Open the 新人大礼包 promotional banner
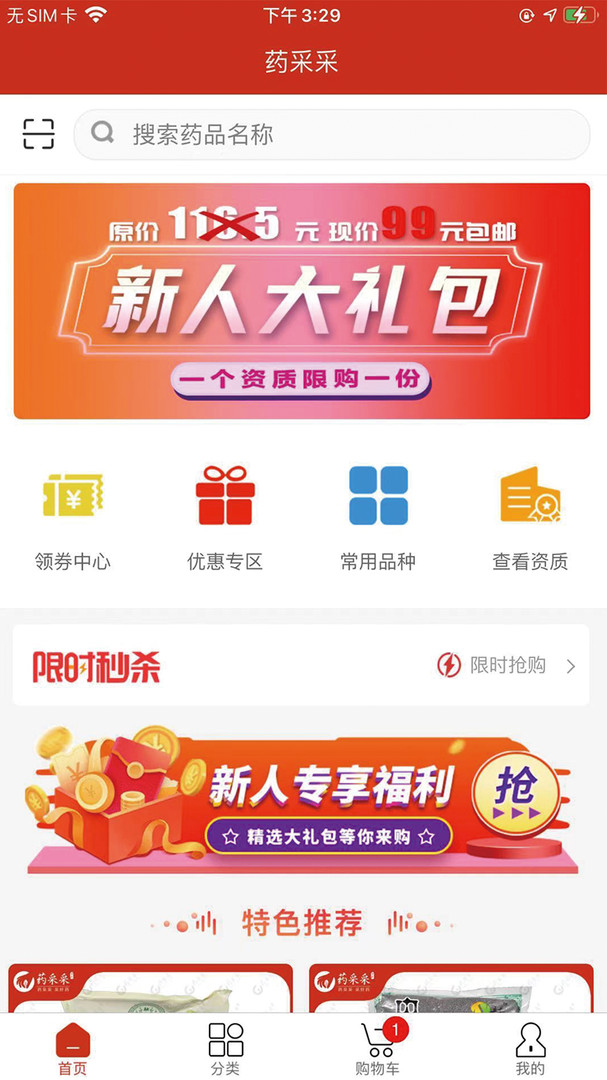 [302, 300]
